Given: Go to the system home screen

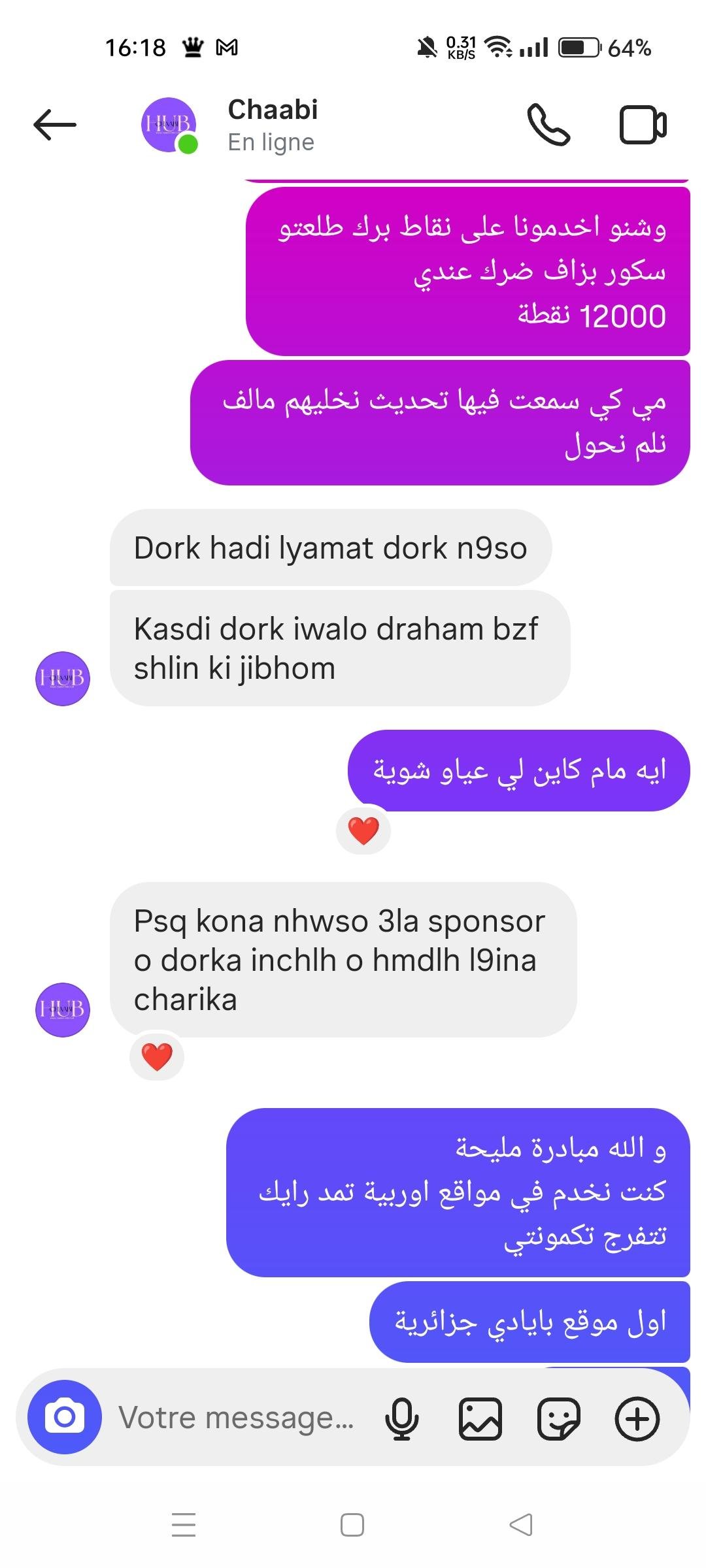Looking at the screenshot, I should [x=352, y=1525].
